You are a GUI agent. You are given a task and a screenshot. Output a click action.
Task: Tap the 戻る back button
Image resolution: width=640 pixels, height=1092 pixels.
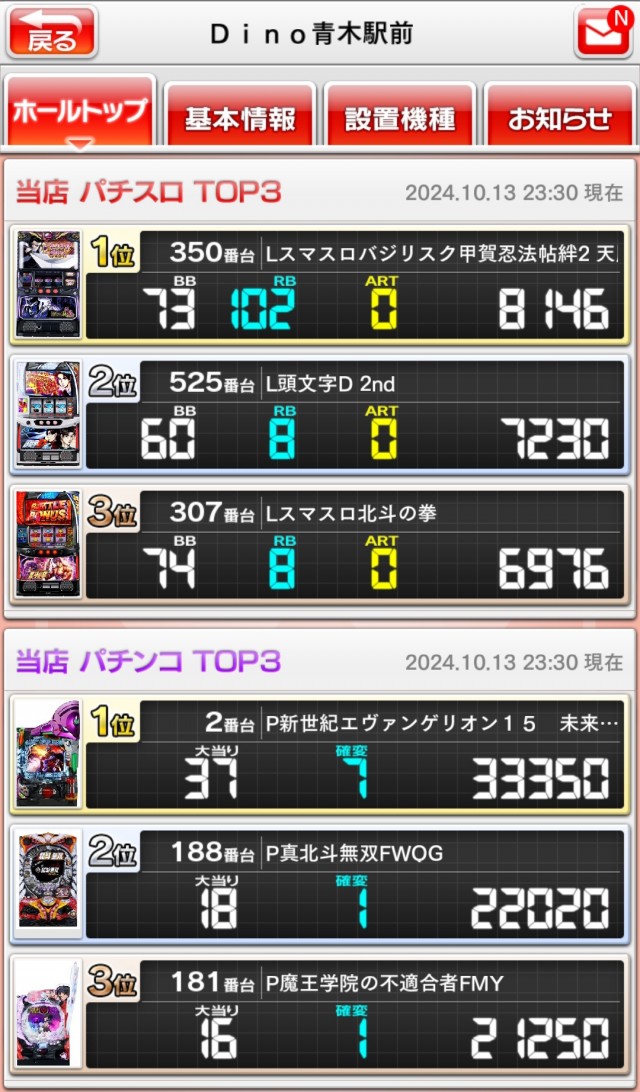point(52,33)
